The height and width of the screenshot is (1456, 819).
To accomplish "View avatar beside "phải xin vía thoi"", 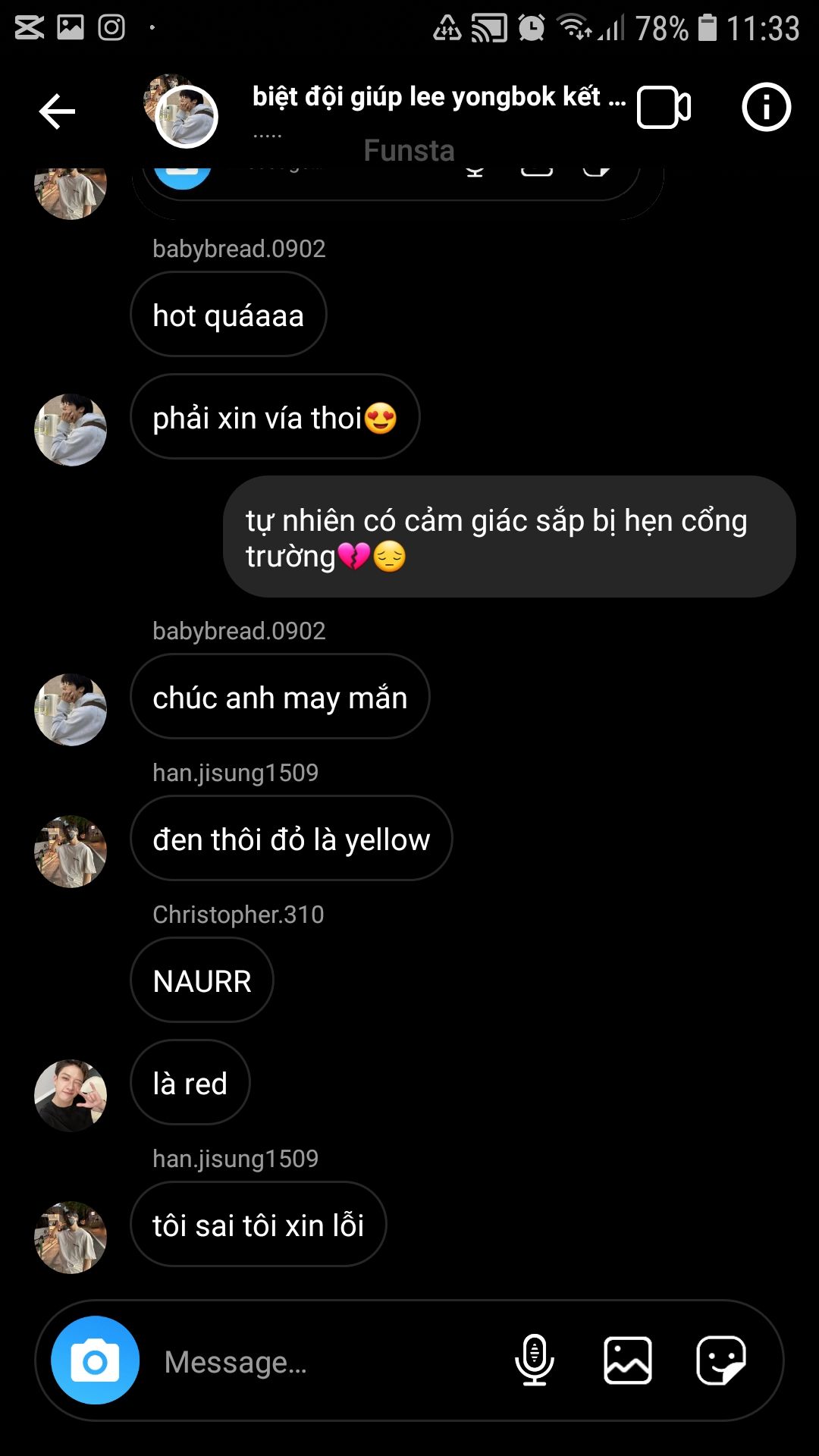I will click(71, 430).
